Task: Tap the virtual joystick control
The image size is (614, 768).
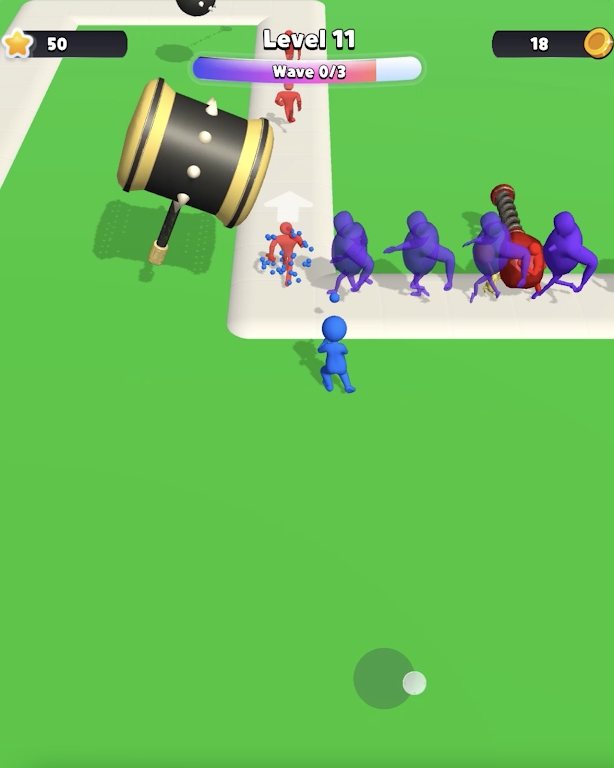Action: (385, 679)
